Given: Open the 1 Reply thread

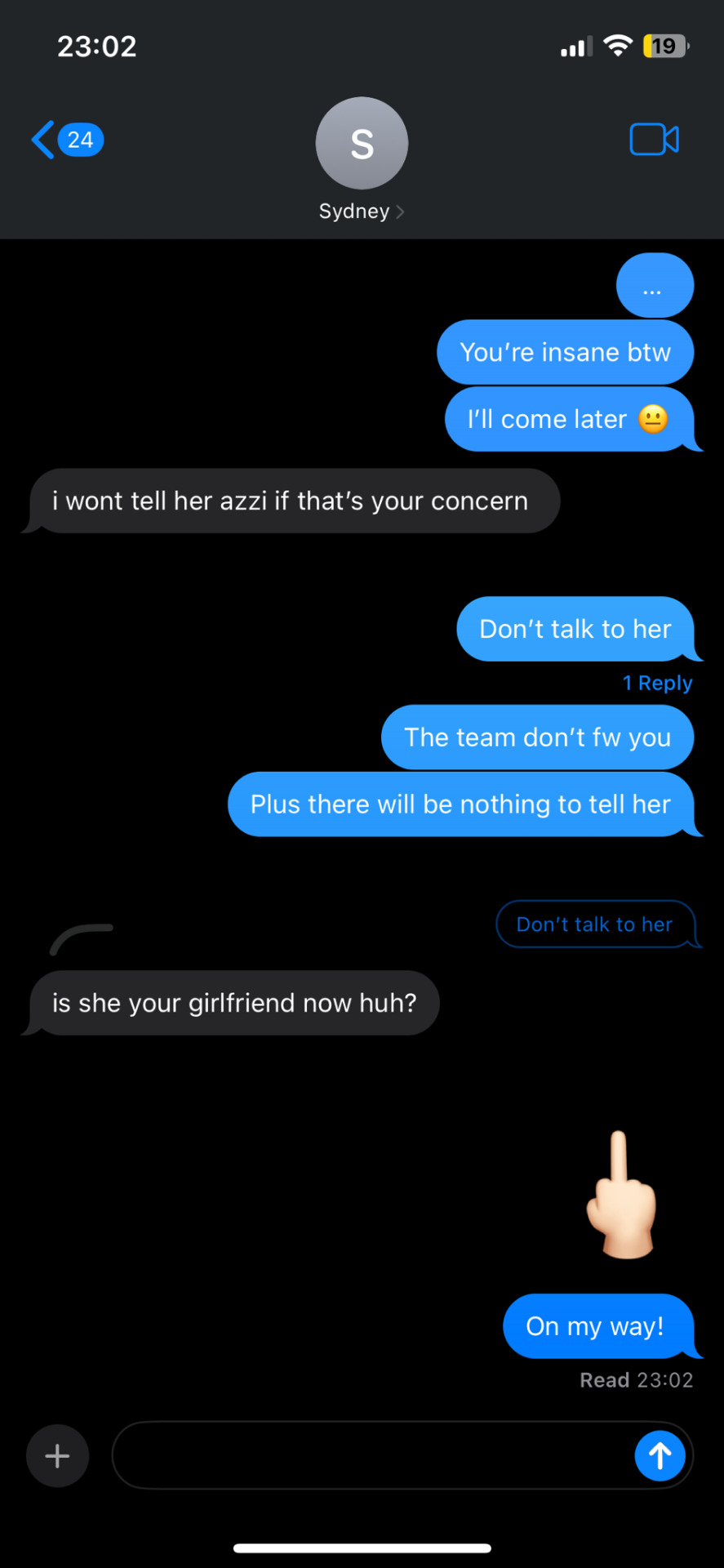Looking at the screenshot, I should pyautogui.click(x=656, y=683).
